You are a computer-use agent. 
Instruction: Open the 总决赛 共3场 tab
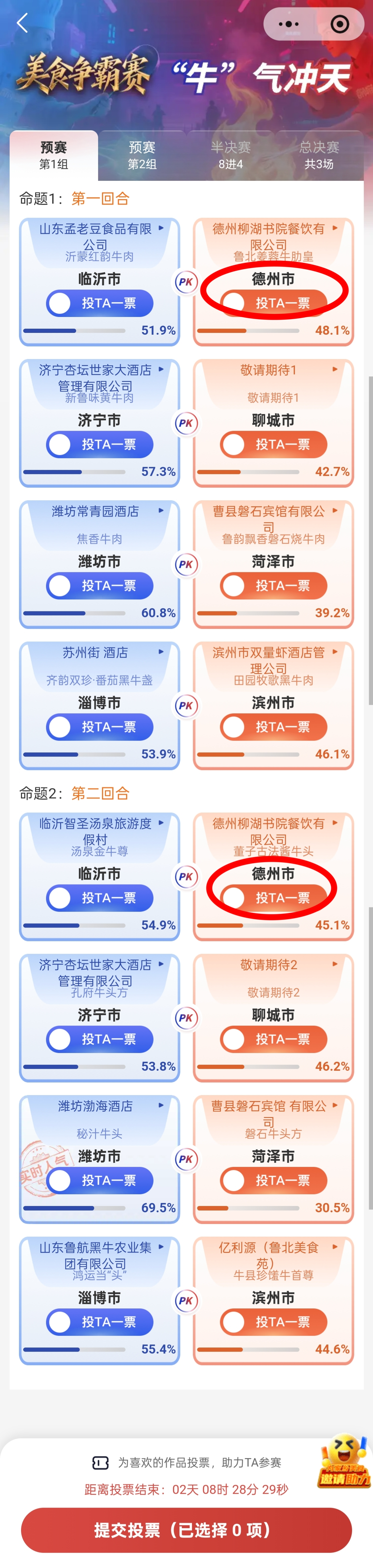(x=319, y=155)
